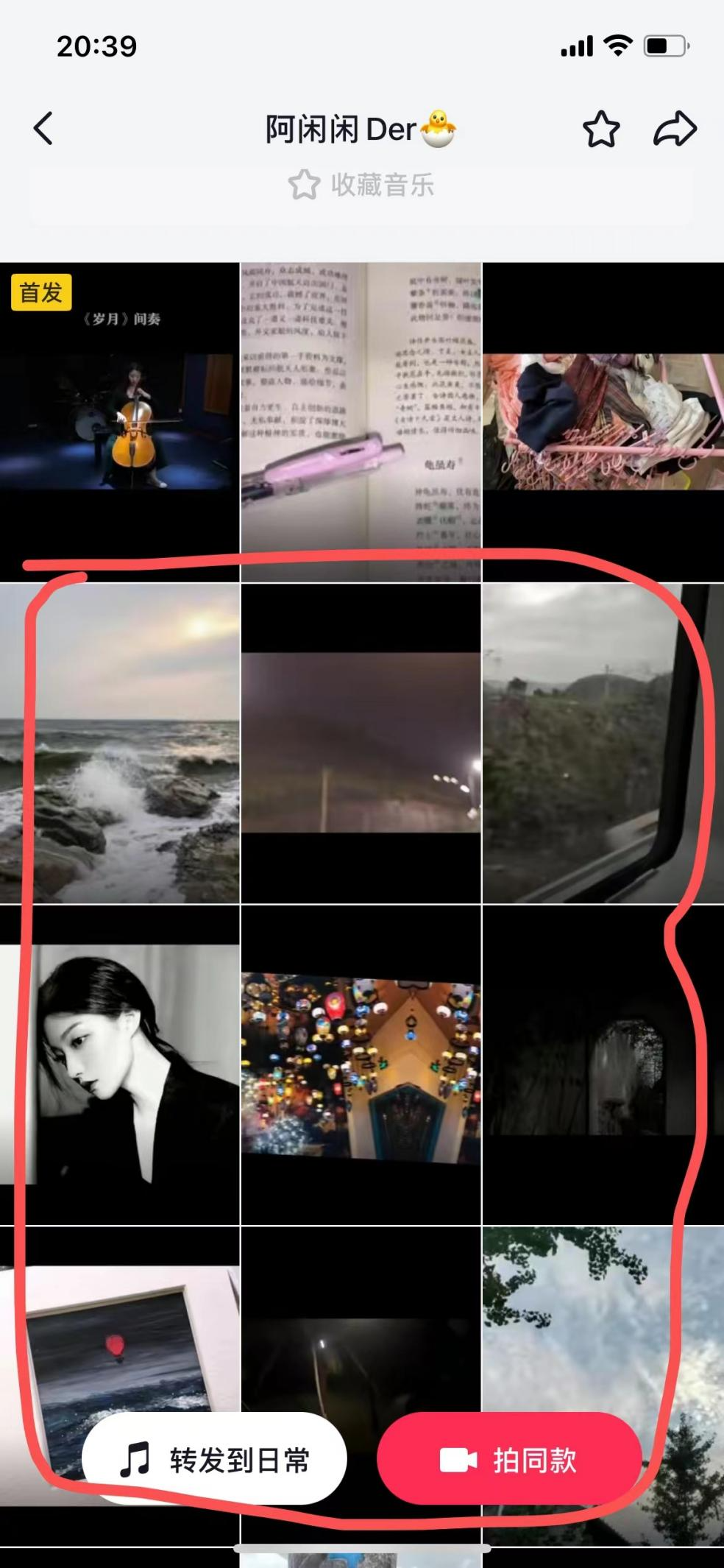Tap 收藏音乐 to favorite the music
Viewport: 724px width, 1568px height.
coord(361,185)
